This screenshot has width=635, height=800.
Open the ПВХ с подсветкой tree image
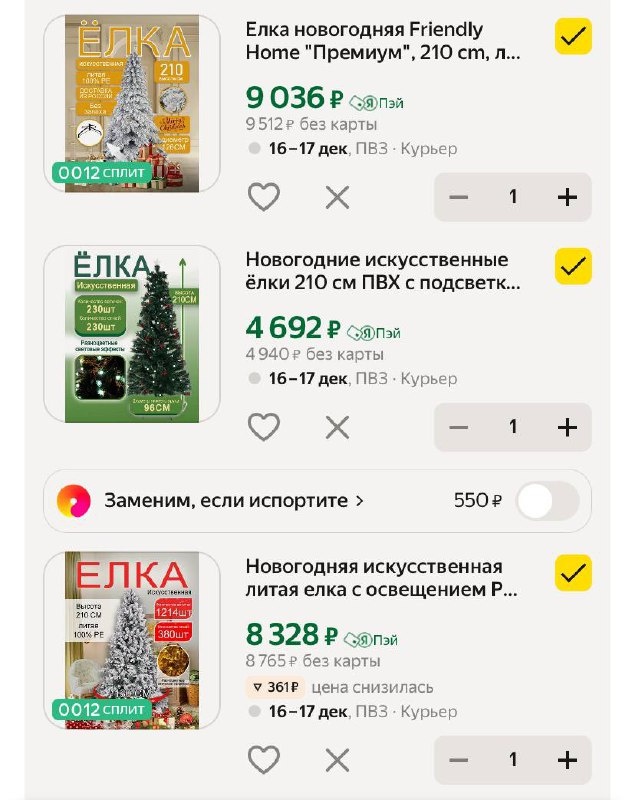click(132, 334)
